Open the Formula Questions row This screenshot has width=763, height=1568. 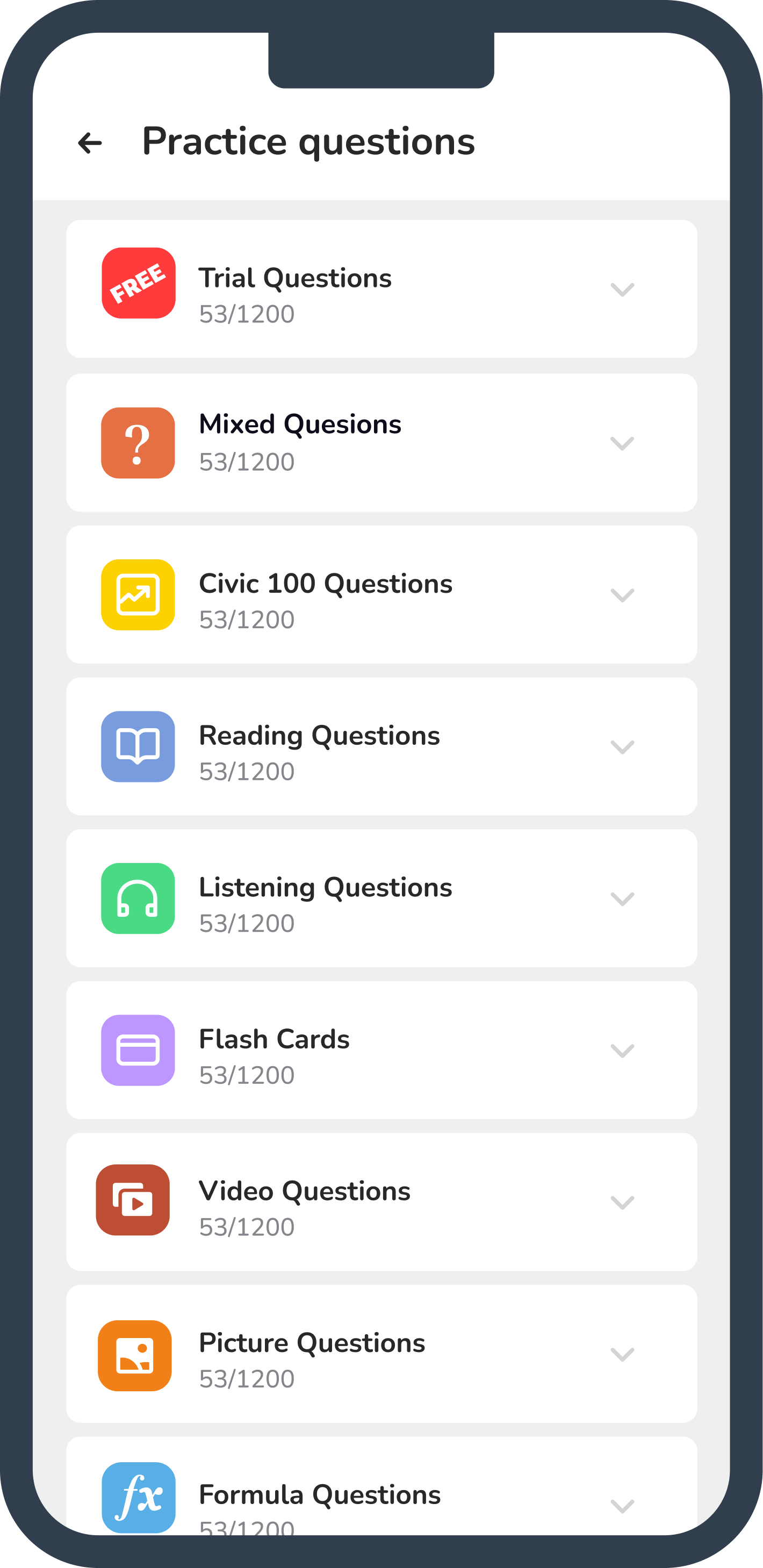point(381,1486)
